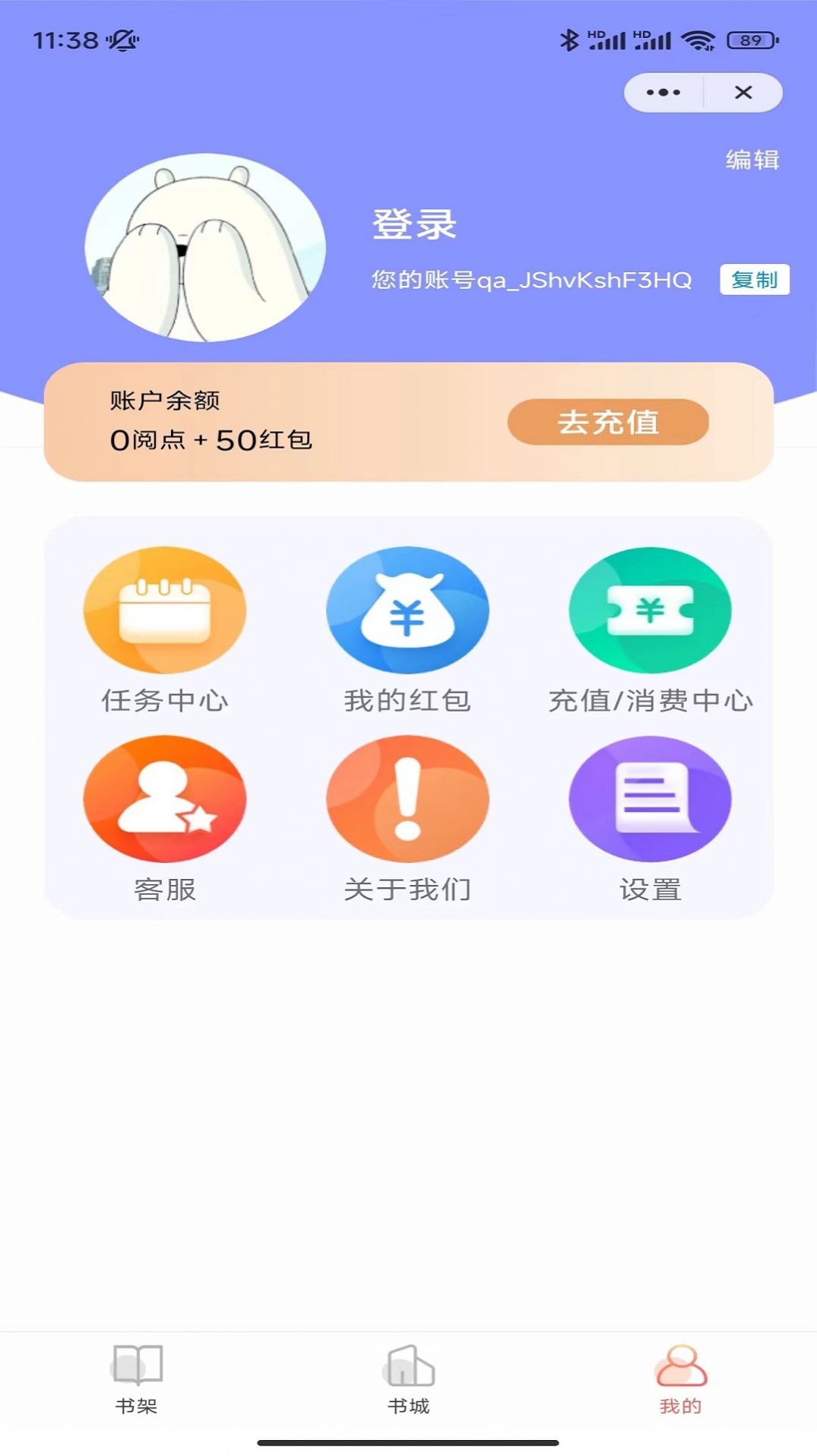Tap the user avatar image
Image resolution: width=817 pixels, height=1456 pixels.
click(x=207, y=247)
